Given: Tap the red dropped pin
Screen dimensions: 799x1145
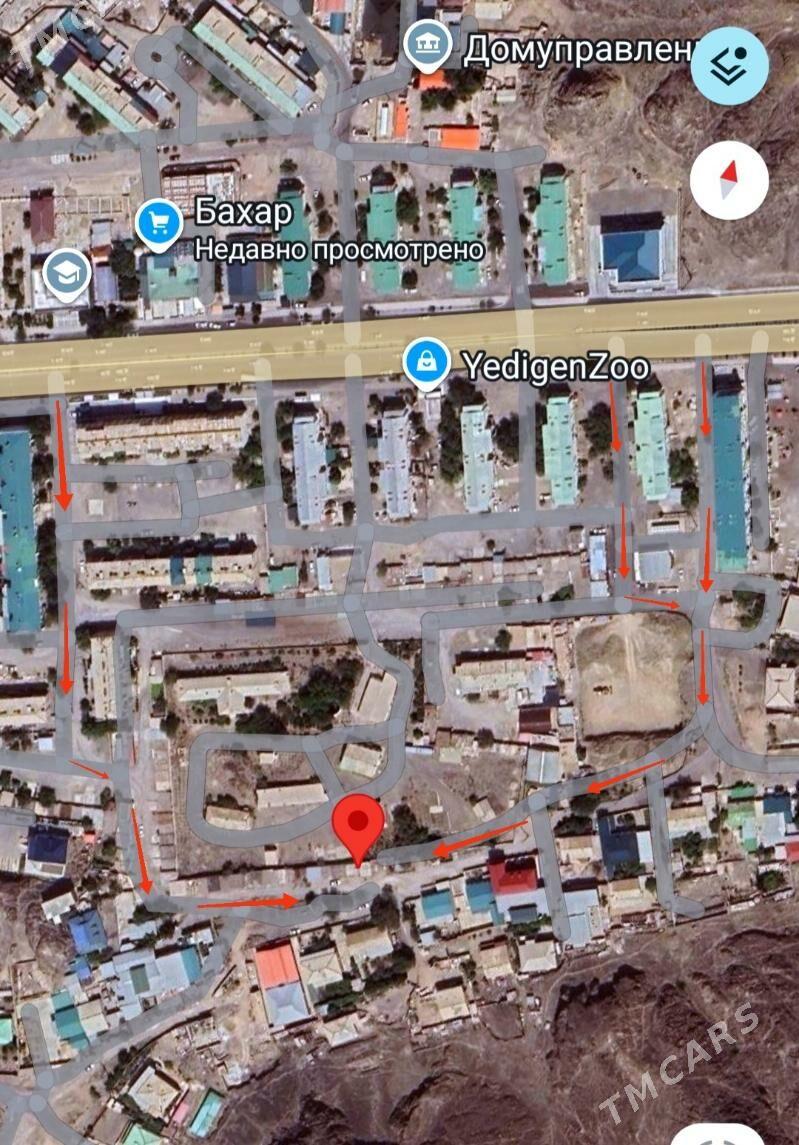Looking at the screenshot, I should pyautogui.click(x=359, y=824).
